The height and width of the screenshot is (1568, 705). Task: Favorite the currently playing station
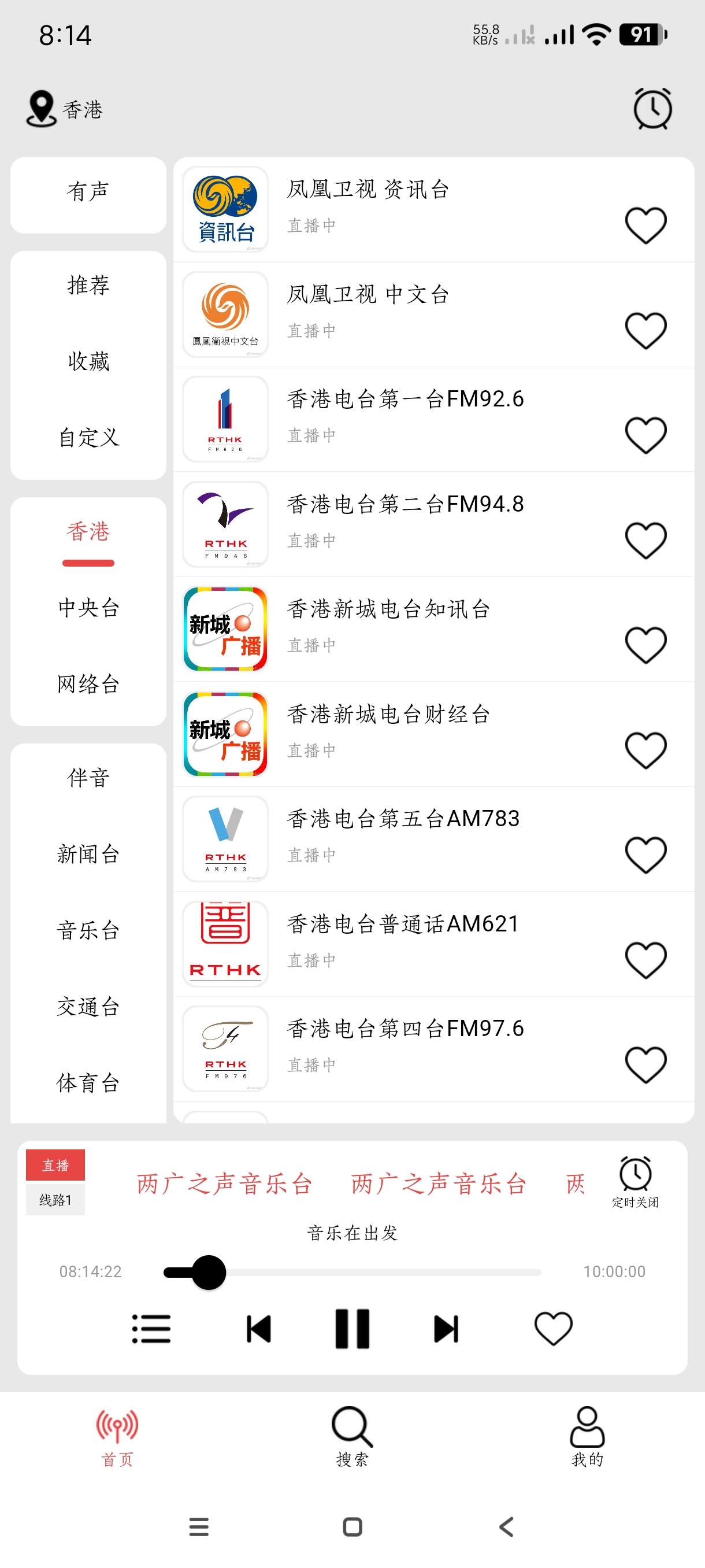[553, 1328]
